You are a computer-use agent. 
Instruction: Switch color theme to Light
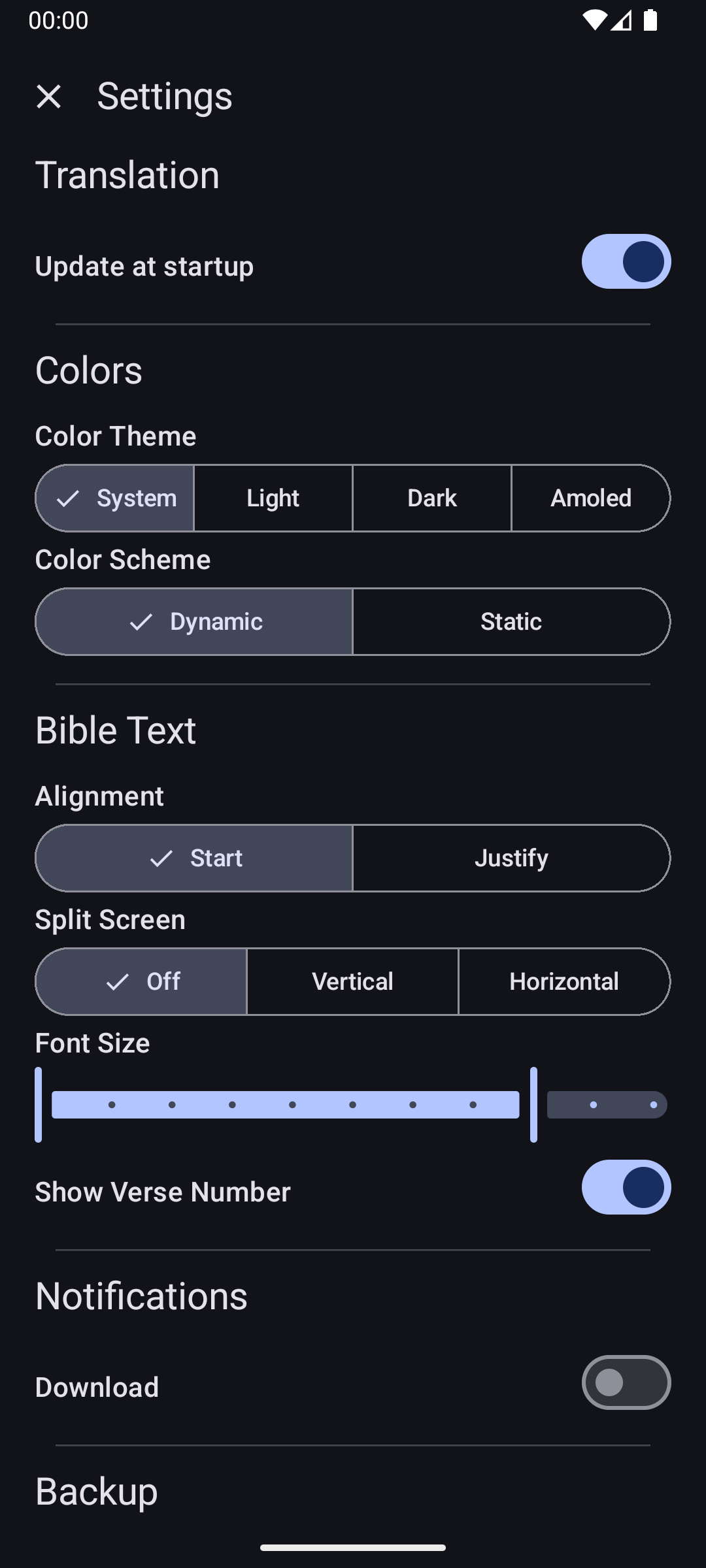[x=273, y=498]
